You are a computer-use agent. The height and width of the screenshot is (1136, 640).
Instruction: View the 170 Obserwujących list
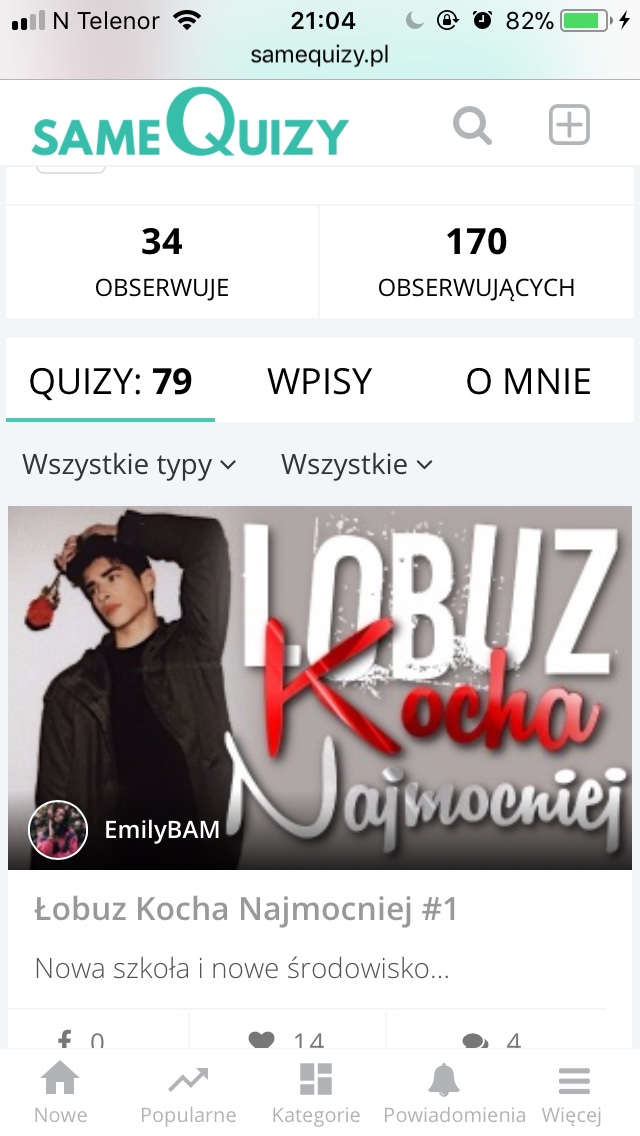[x=476, y=262]
